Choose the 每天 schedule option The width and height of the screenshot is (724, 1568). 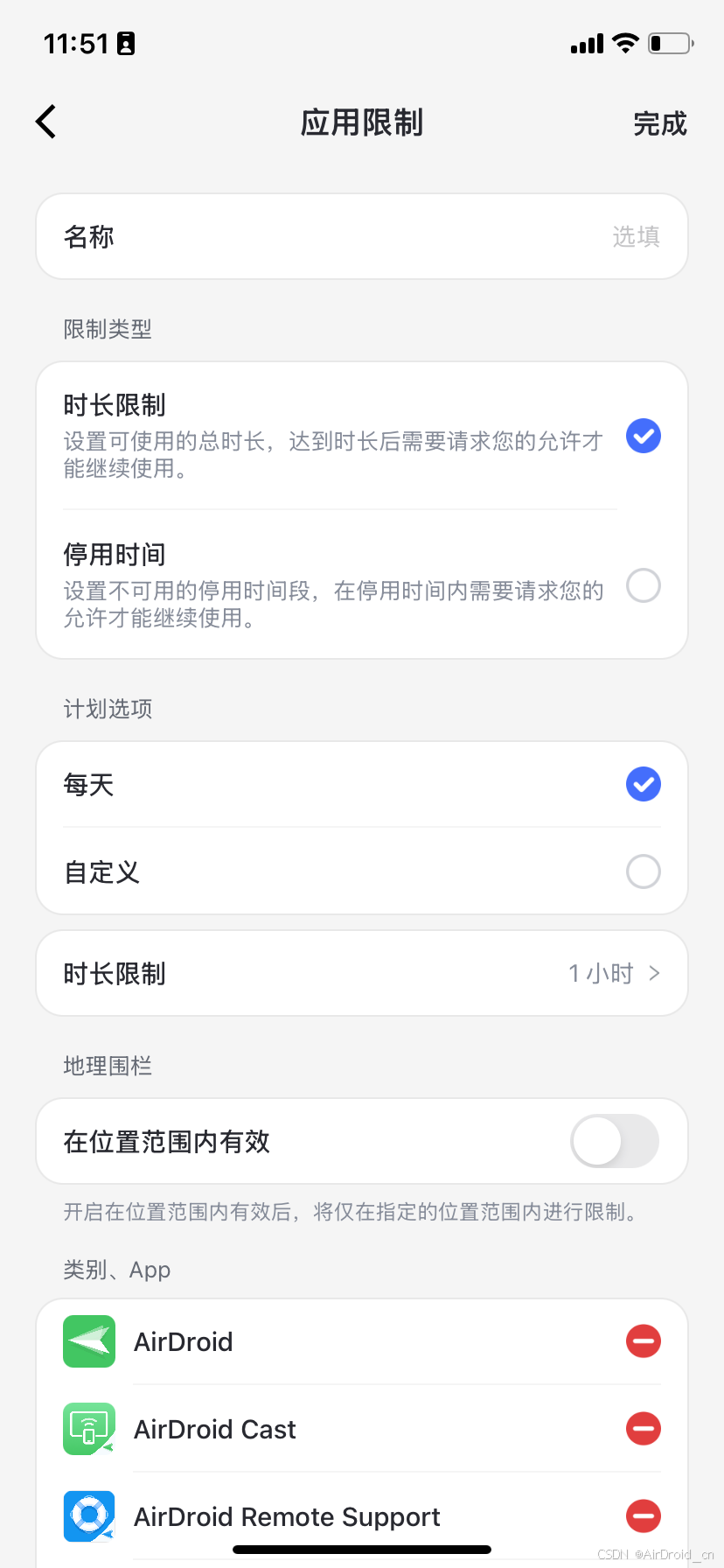pyautogui.click(x=643, y=784)
